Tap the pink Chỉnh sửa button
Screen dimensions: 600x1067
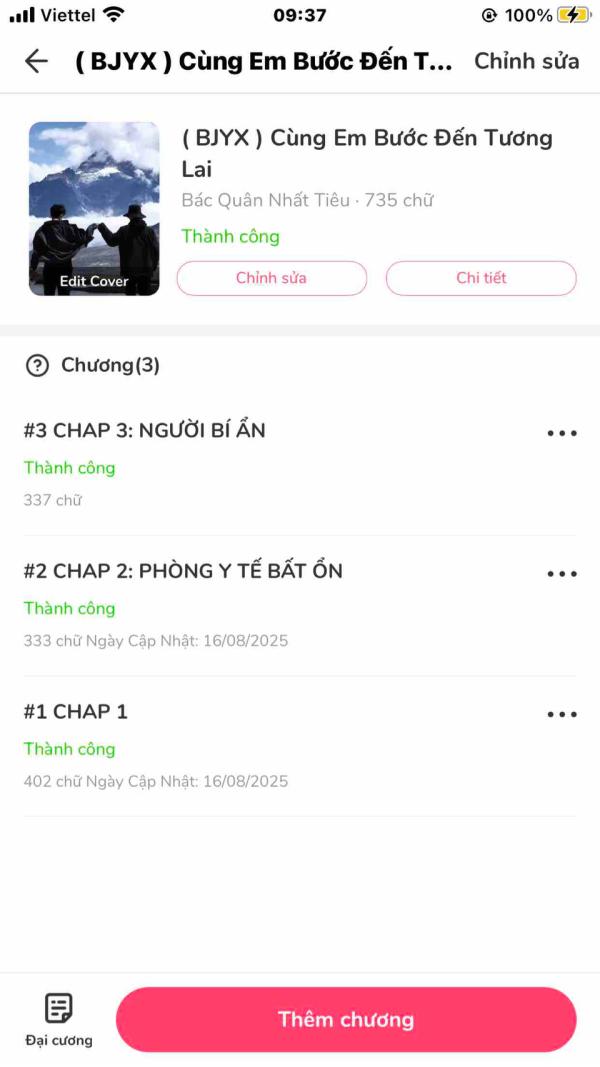[x=271, y=278]
